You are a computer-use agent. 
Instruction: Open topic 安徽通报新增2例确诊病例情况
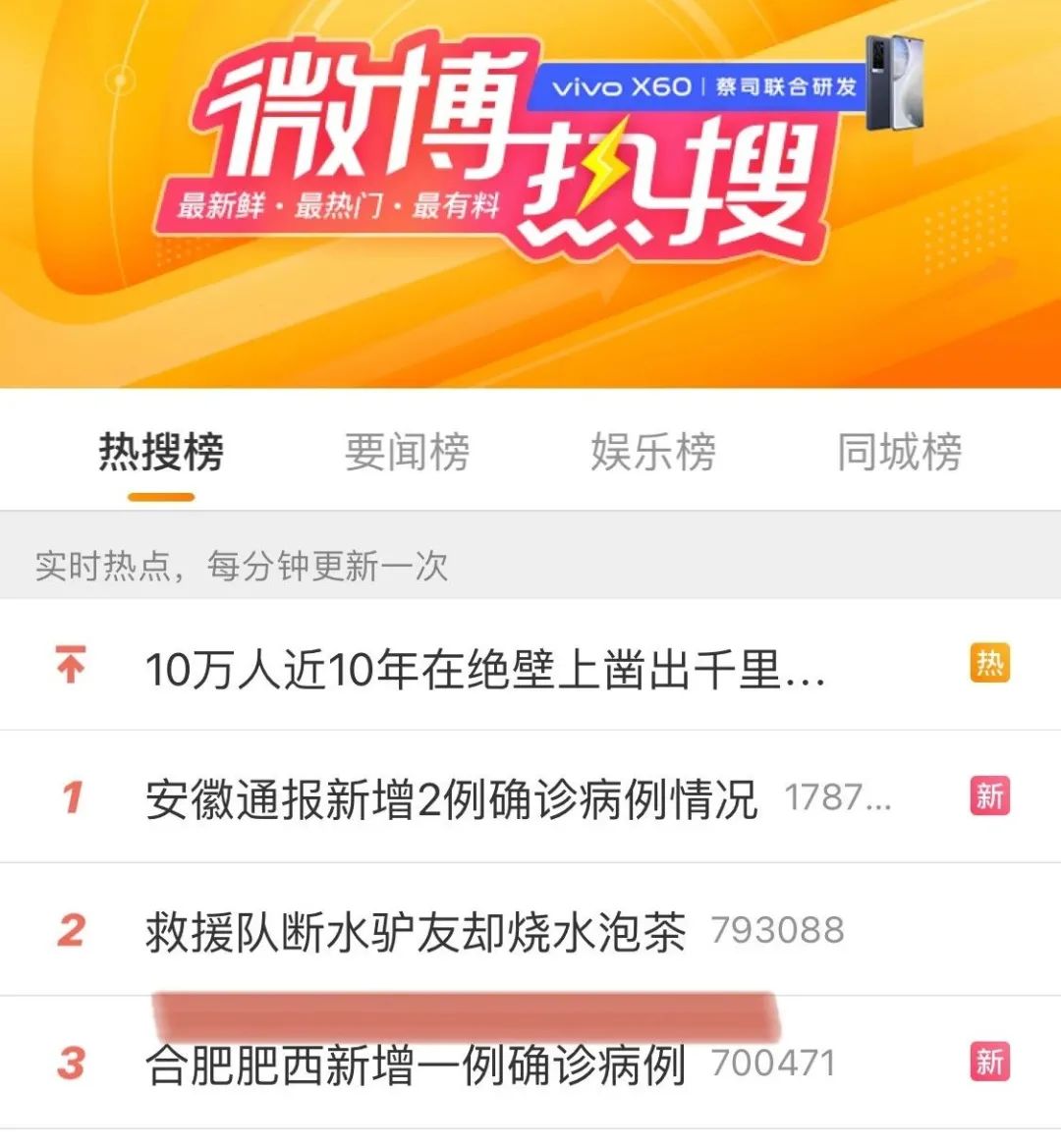point(451,799)
